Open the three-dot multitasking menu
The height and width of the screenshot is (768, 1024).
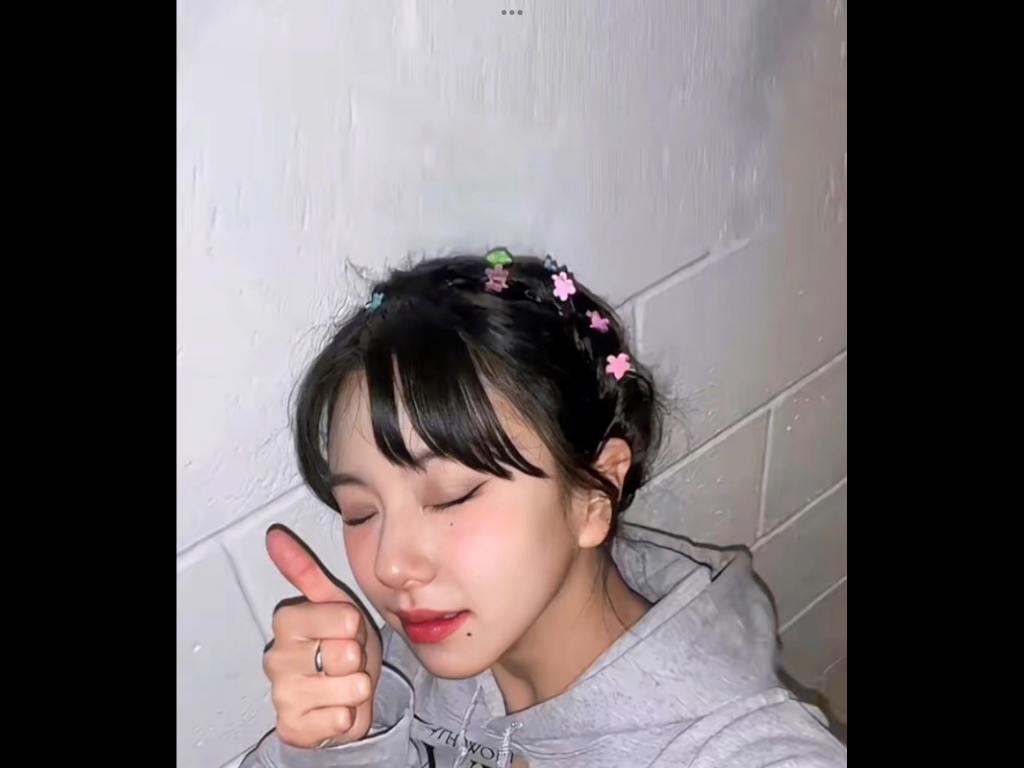(511, 12)
